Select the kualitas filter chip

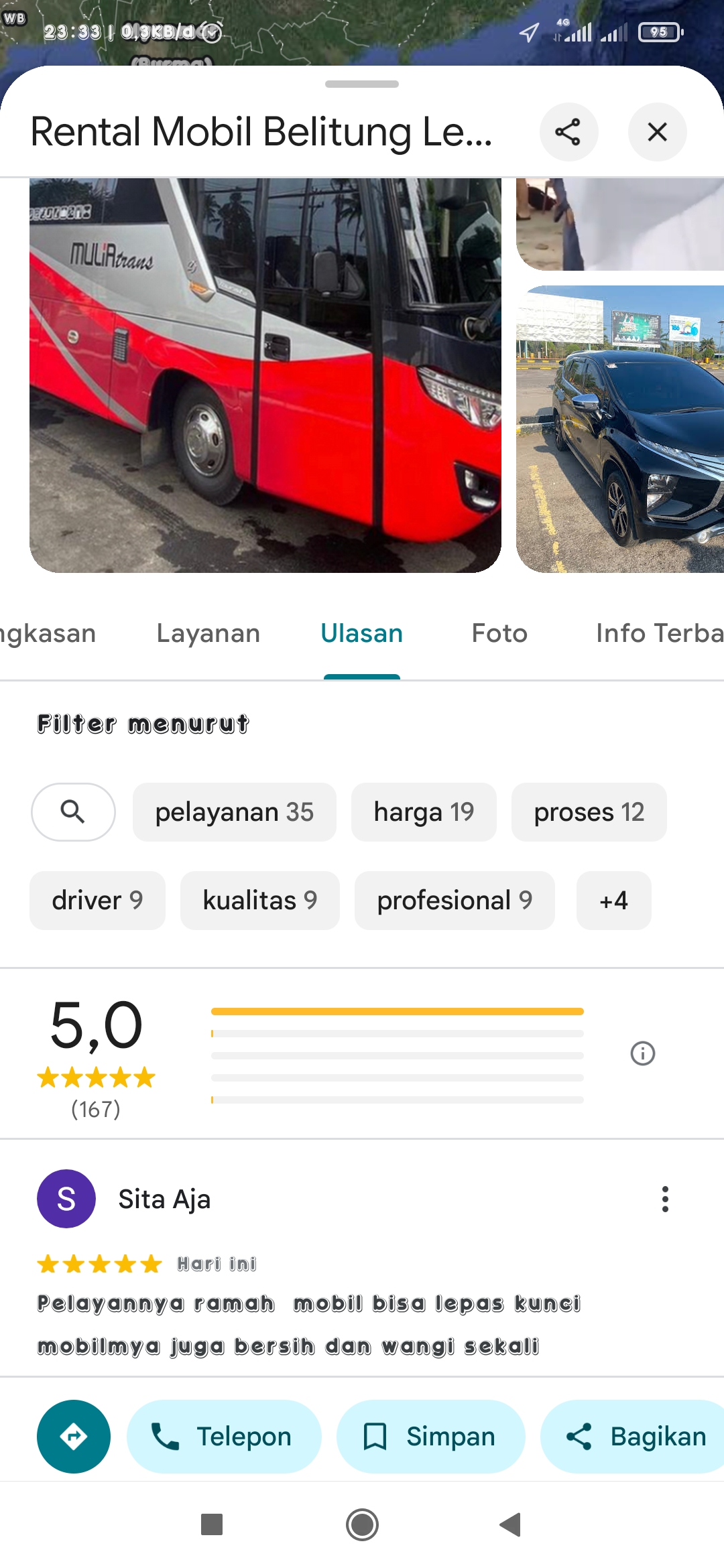pos(260,901)
